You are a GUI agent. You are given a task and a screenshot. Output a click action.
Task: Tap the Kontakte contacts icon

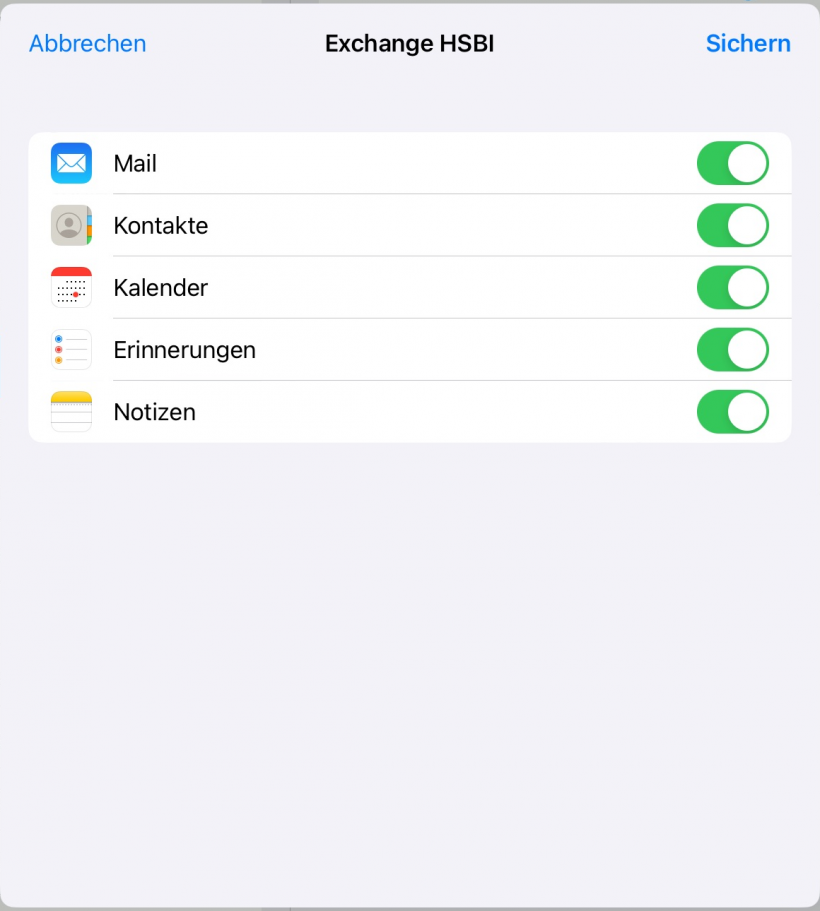(71, 225)
